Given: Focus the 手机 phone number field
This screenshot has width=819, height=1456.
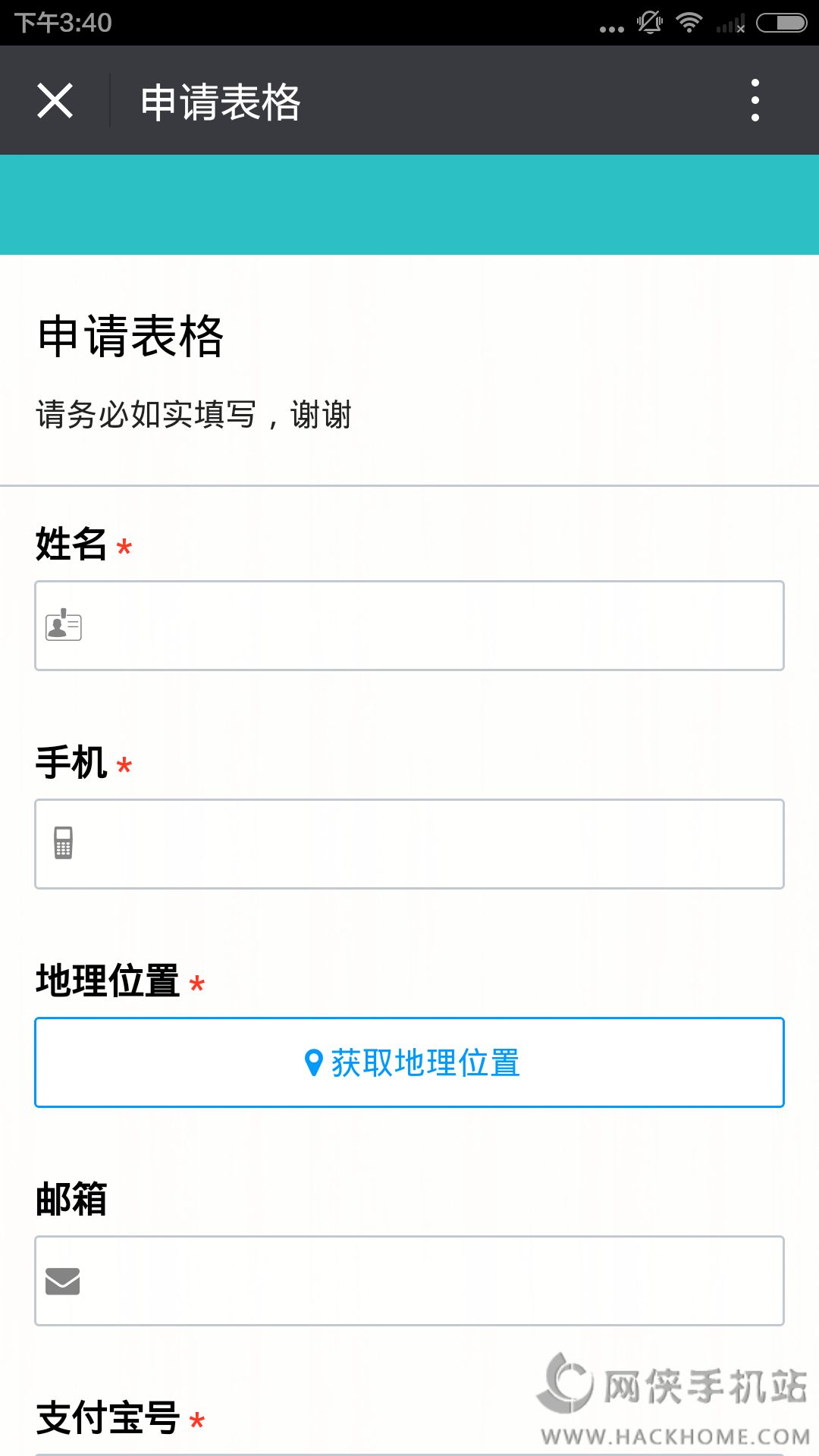Looking at the screenshot, I should [x=409, y=844].
